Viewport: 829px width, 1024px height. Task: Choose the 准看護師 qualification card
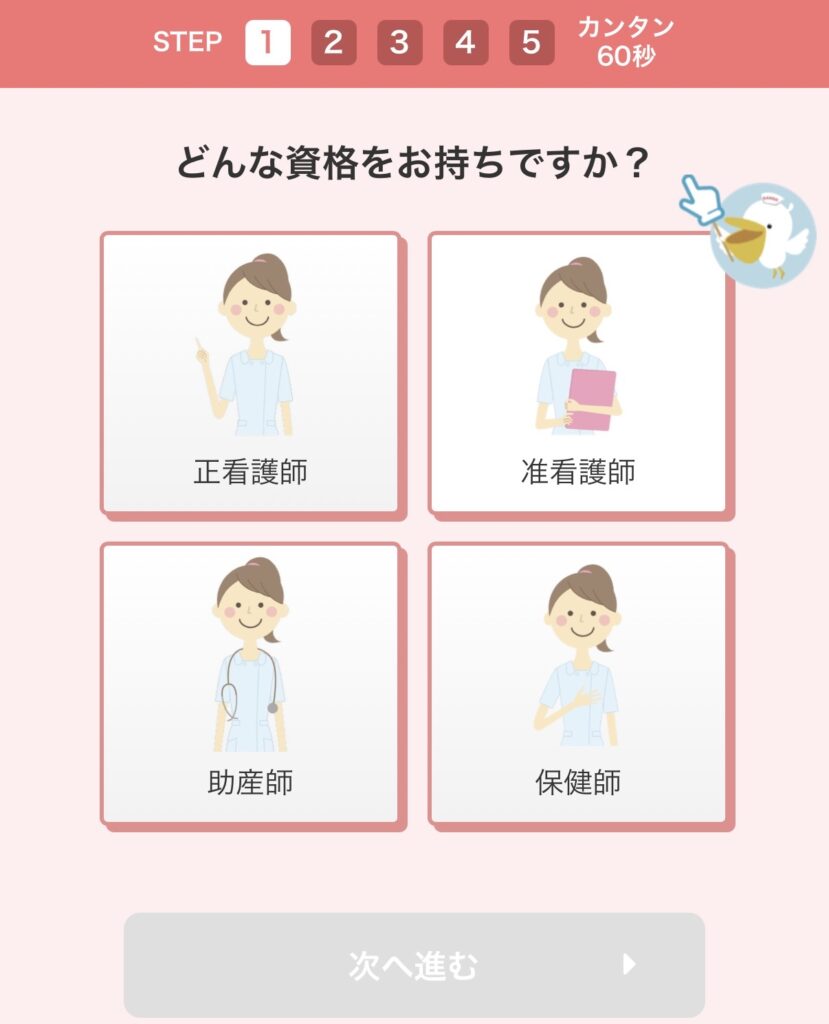[x=578, y=373]
